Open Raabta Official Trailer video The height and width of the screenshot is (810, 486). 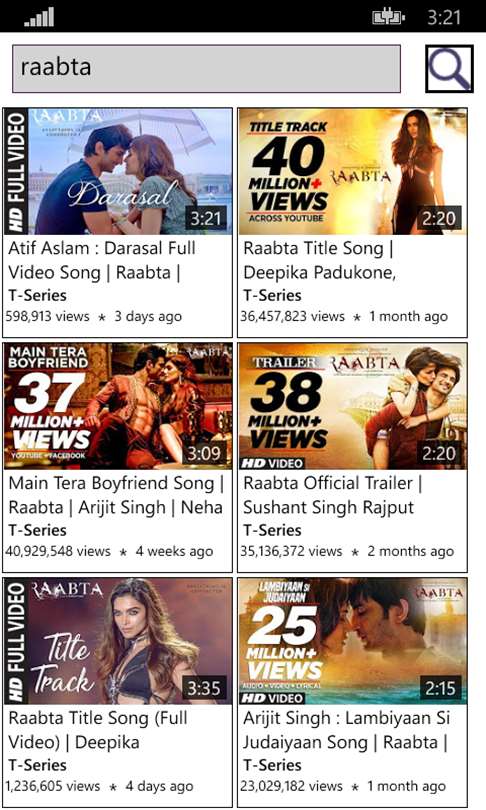353,457
